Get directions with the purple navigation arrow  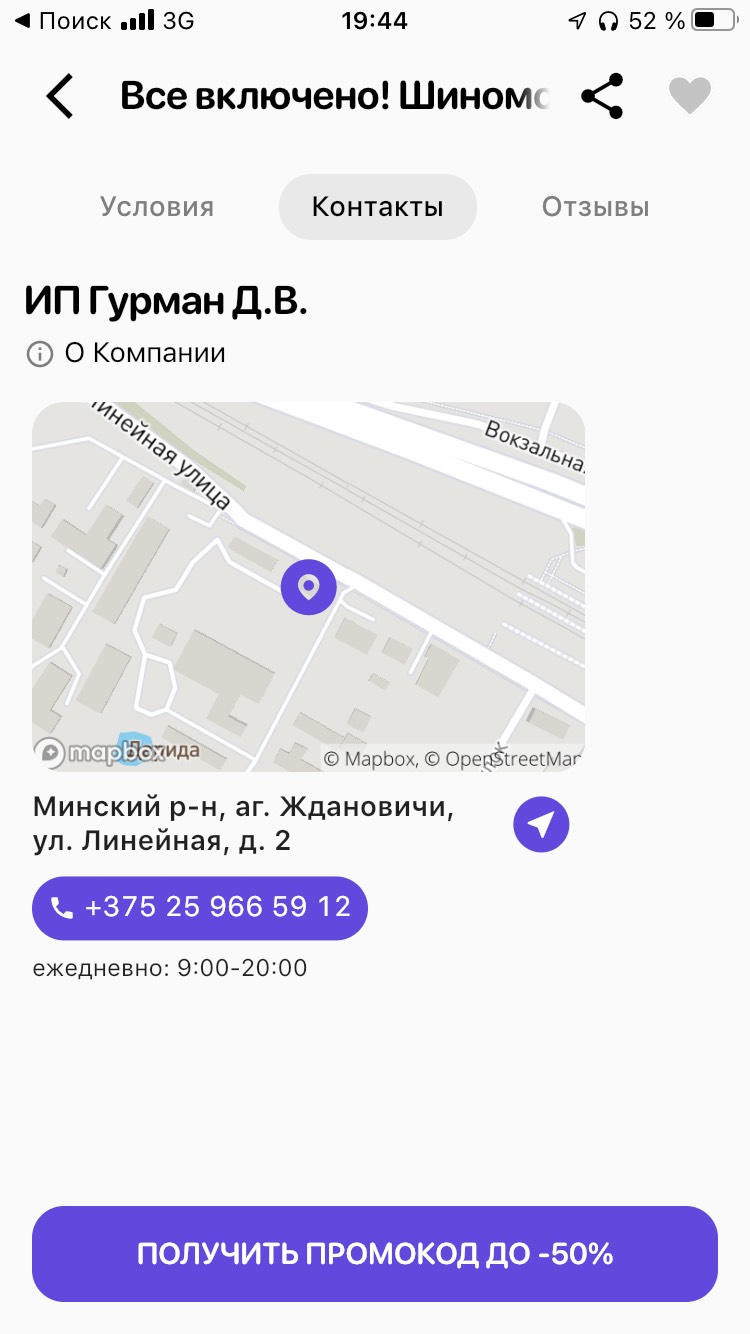[x=541, y=824]
